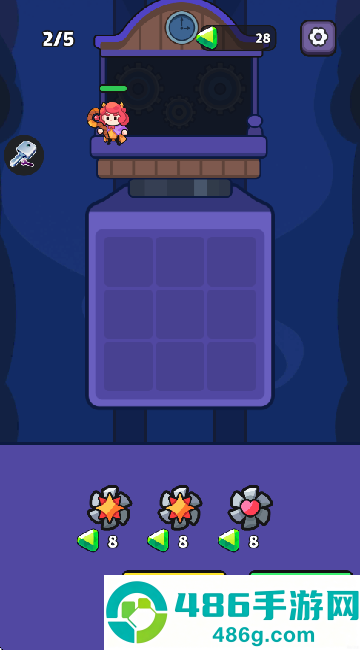Open the settings gear
Viewport: 360px width, 650px height.
click(x=318, y=37)
